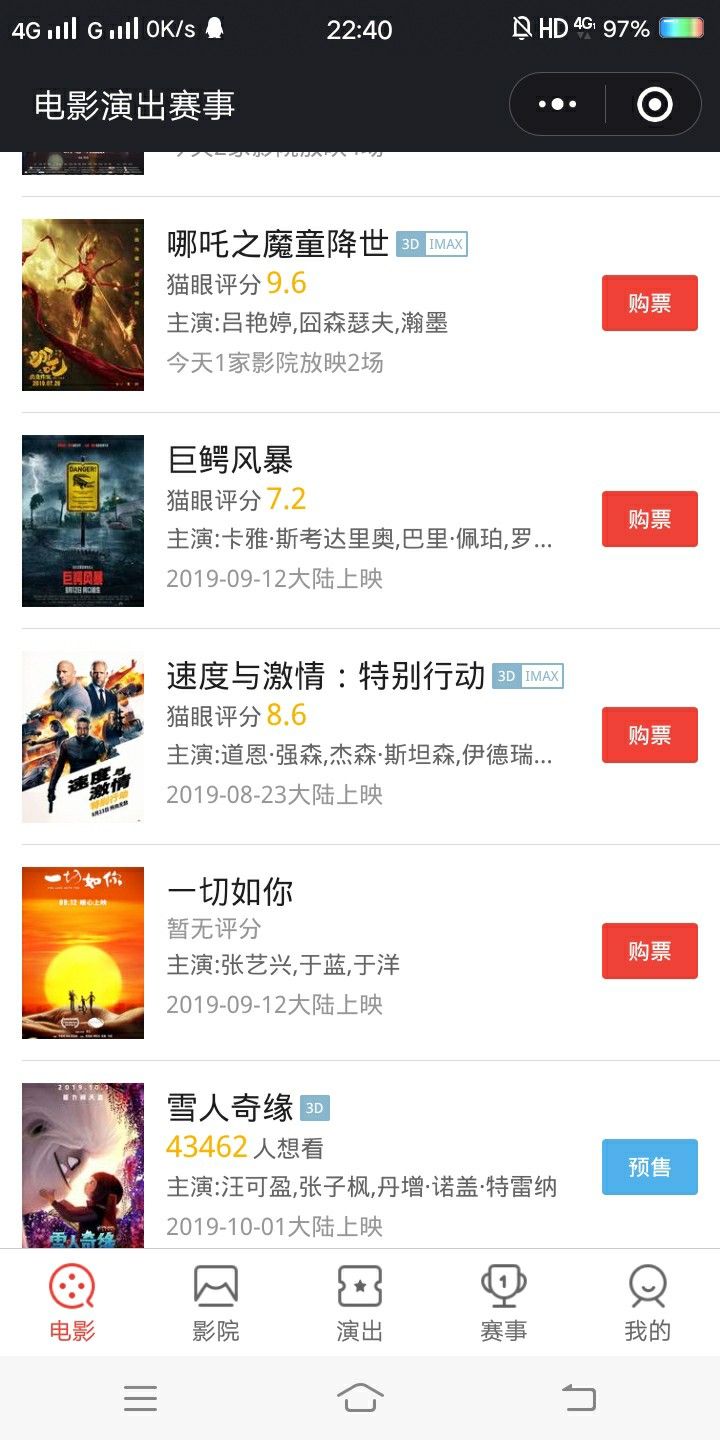Go to the 赛事 tab
The height and width of the screenshot is (1440, 720).
coord(504,1303)
